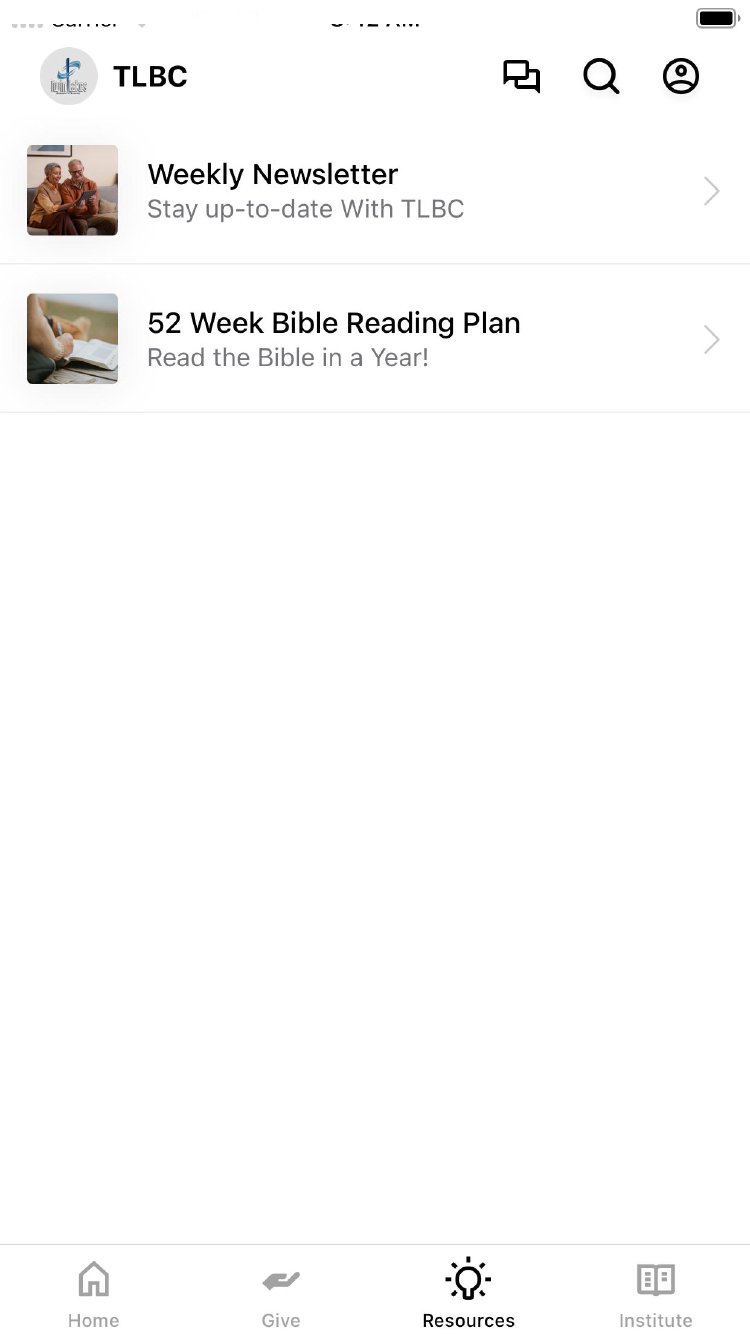Go to the Institute tab
Viewport: 750px width, 1334px height.
(656, 1293)
